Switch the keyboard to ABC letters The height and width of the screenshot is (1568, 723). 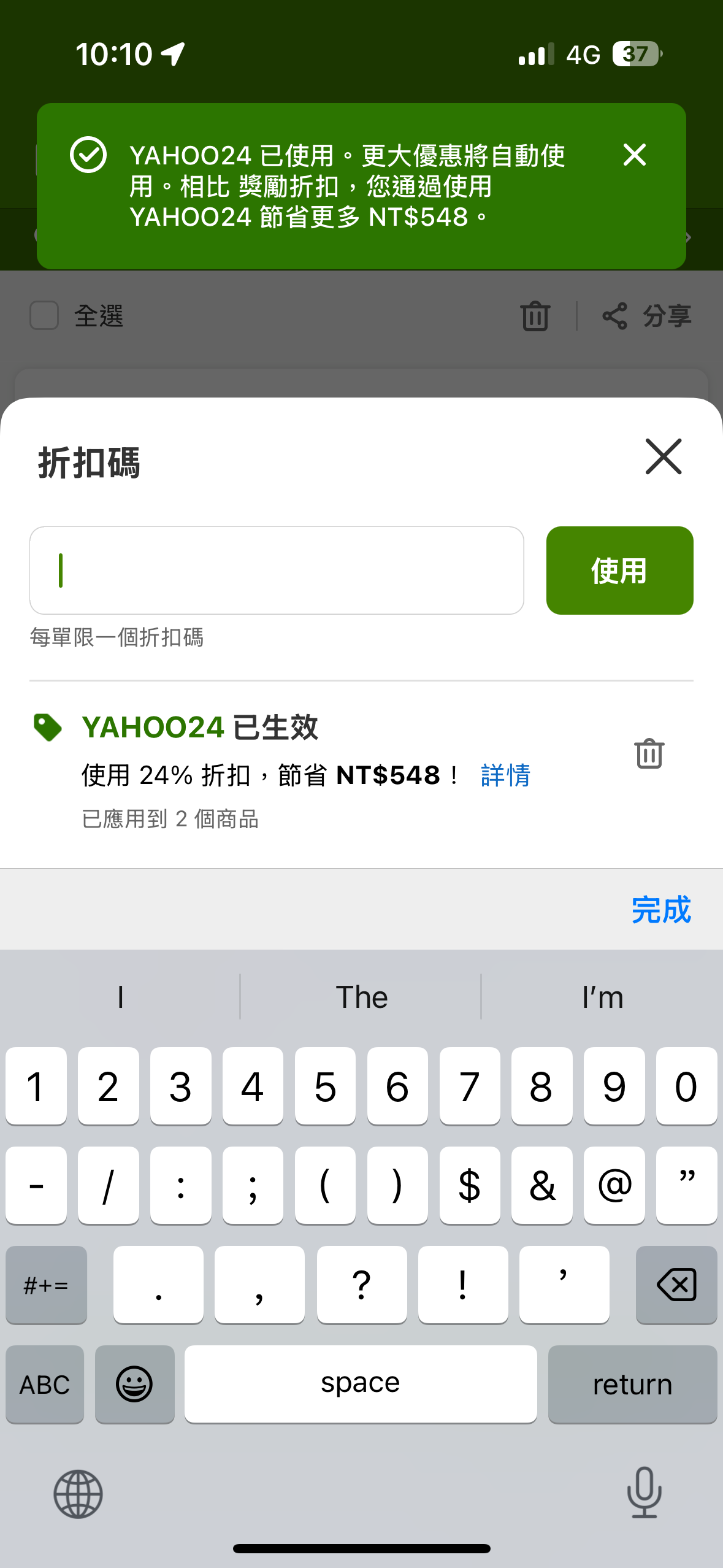point(45,1385)
